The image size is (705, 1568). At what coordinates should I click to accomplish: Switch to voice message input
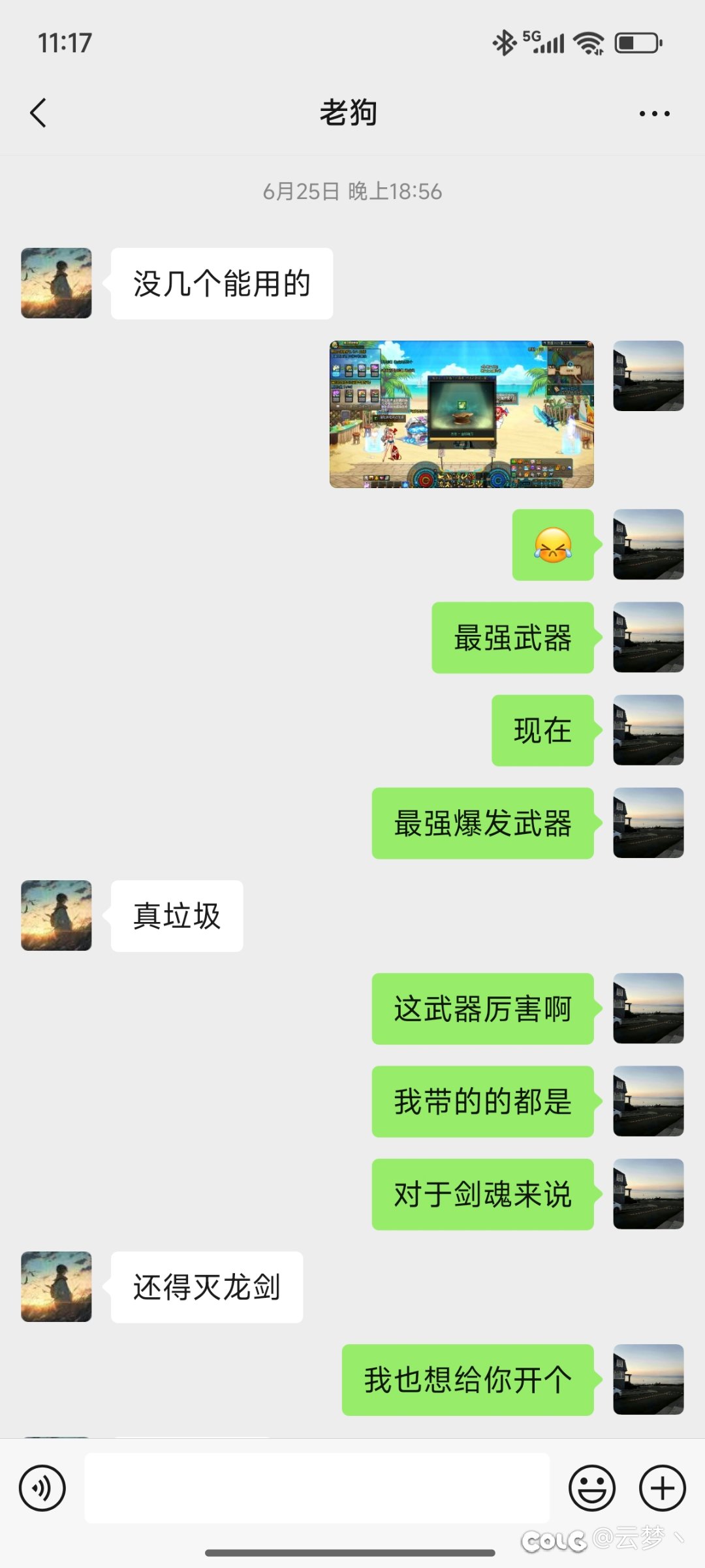(x=42, y=1488)
